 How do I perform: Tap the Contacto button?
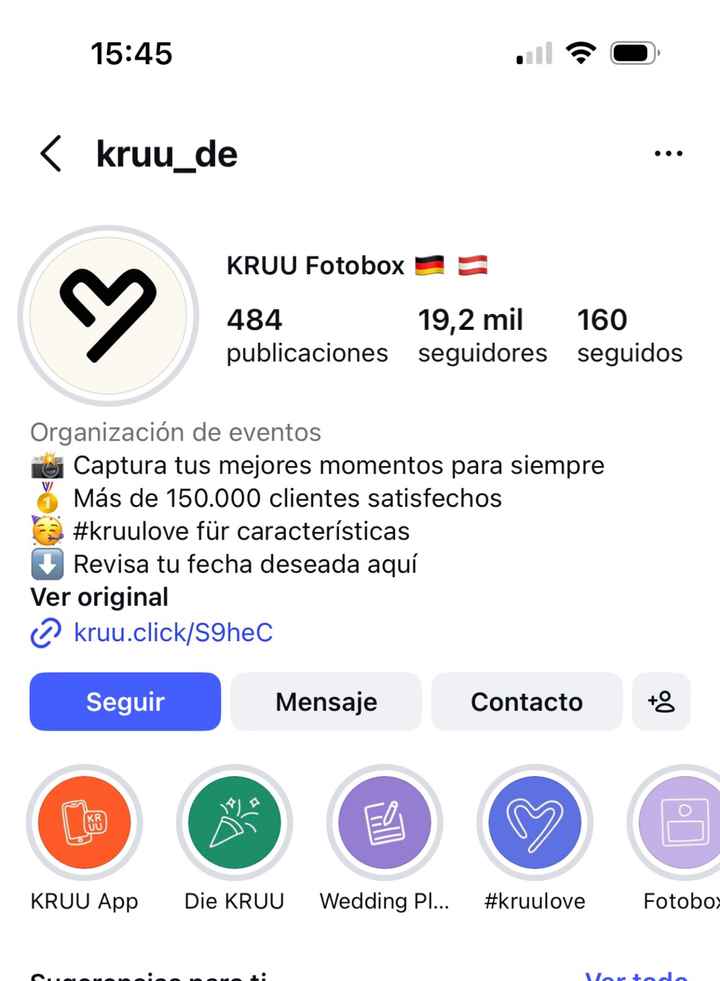coord(527,701)
